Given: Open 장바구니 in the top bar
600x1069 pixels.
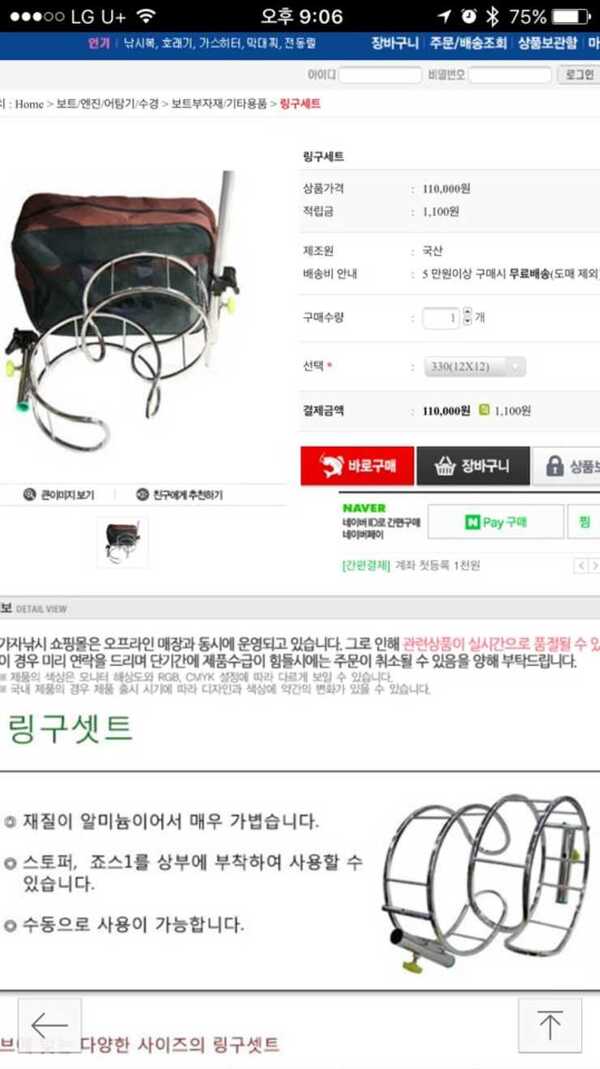Looking at the screenshot, I should pyautogui.click(x=395, y=43).
